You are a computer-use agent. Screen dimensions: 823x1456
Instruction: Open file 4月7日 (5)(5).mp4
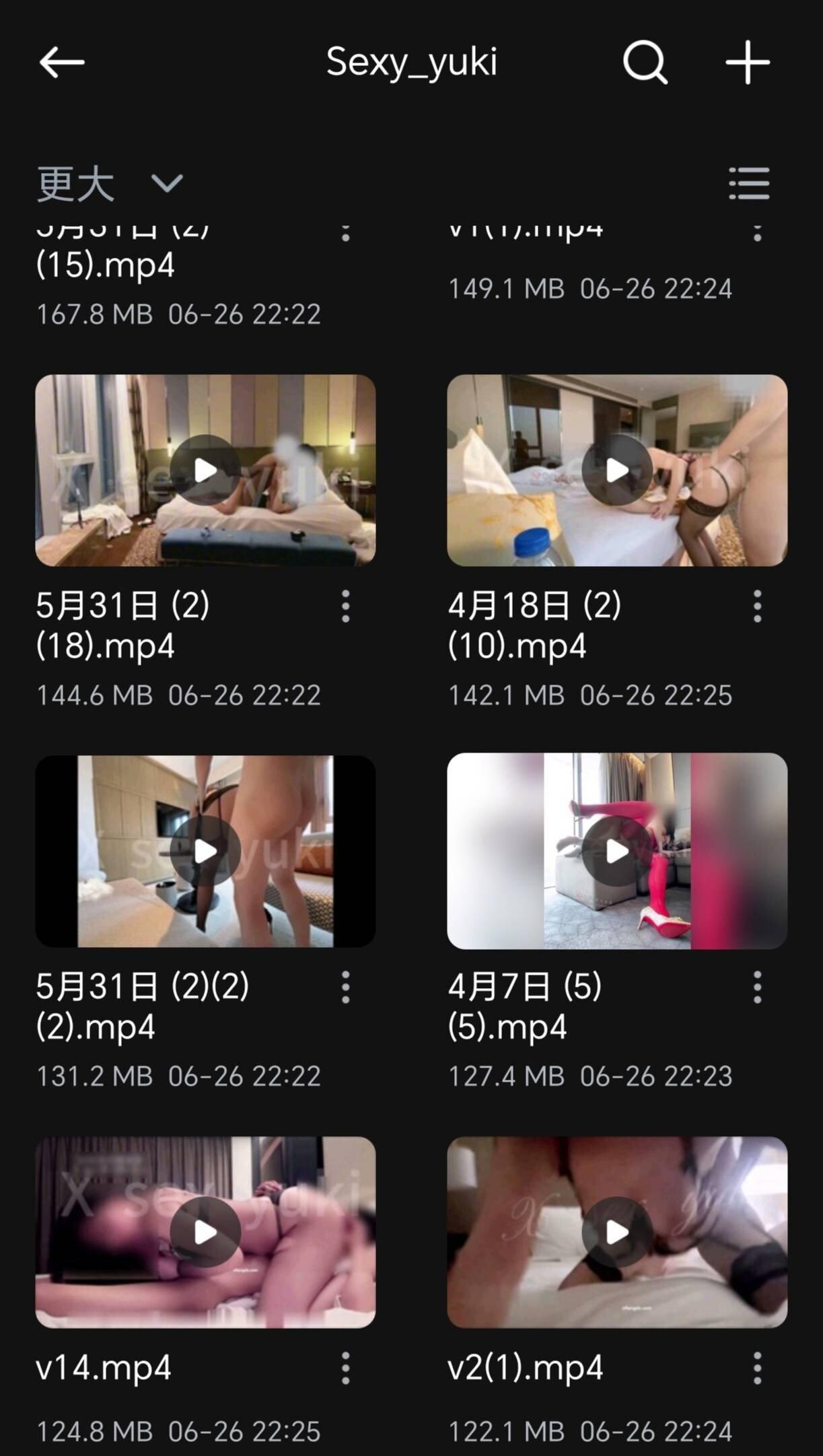click(617, 851)
